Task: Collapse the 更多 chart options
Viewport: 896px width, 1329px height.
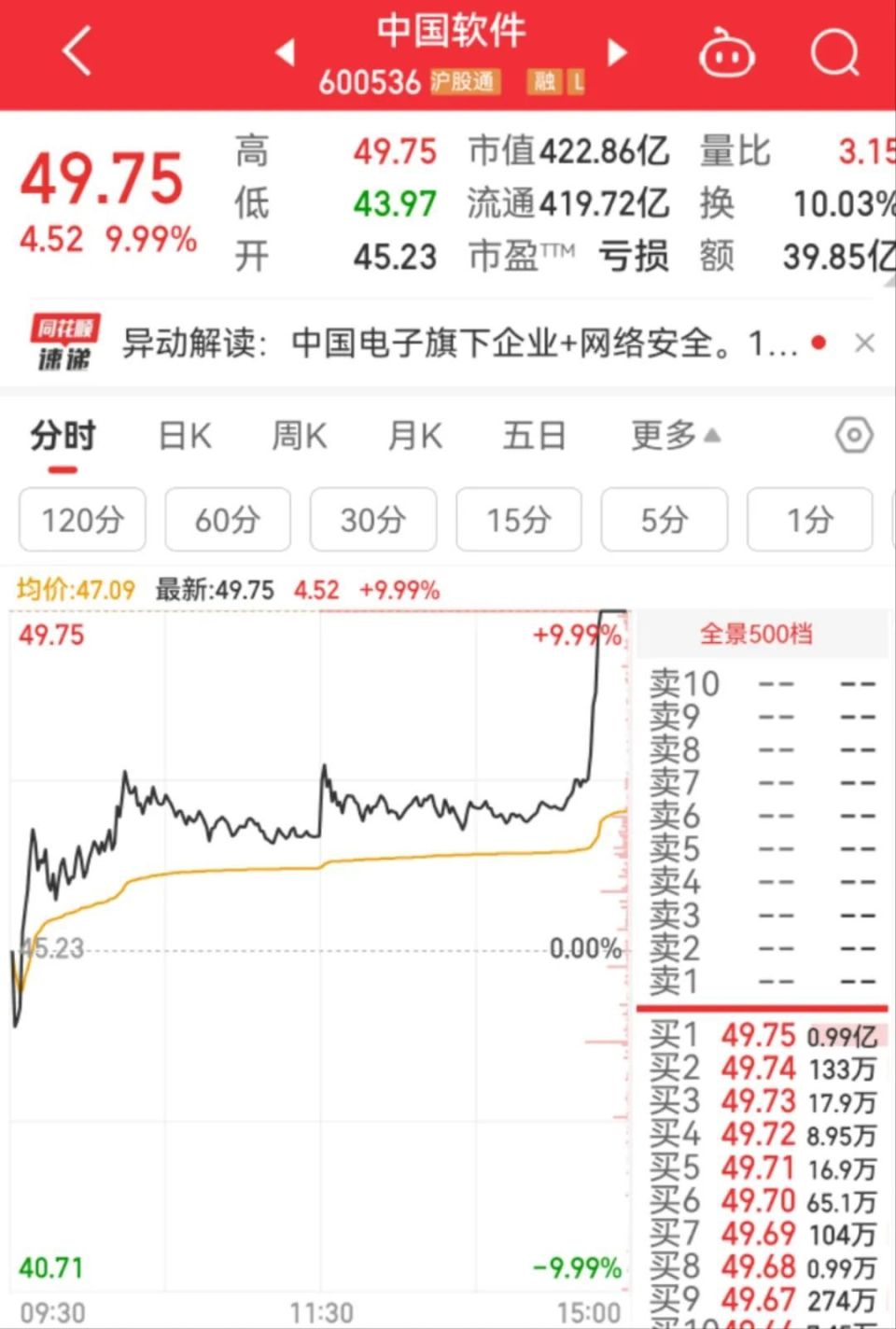Action: (x=675, y=436)
